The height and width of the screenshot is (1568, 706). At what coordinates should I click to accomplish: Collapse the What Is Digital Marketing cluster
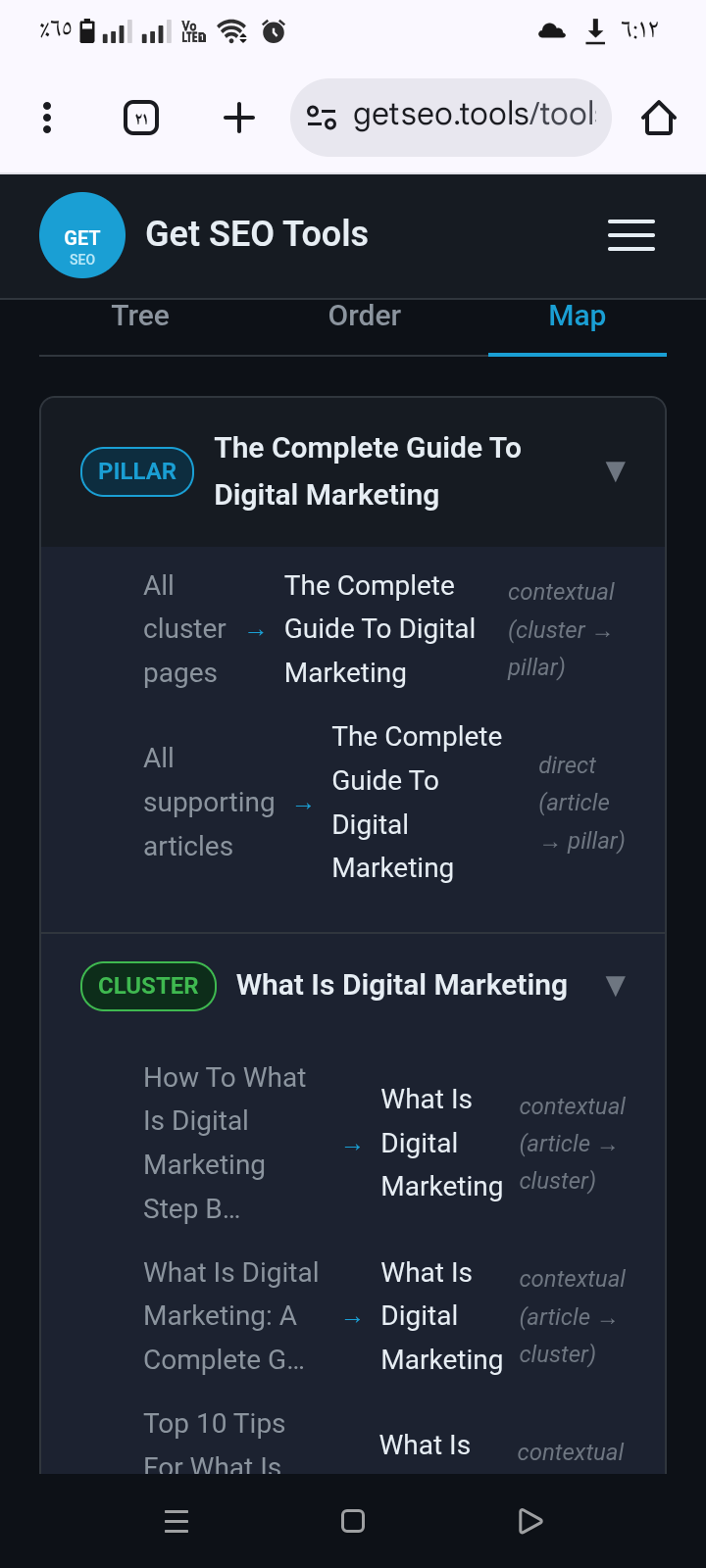click(616, 986)
